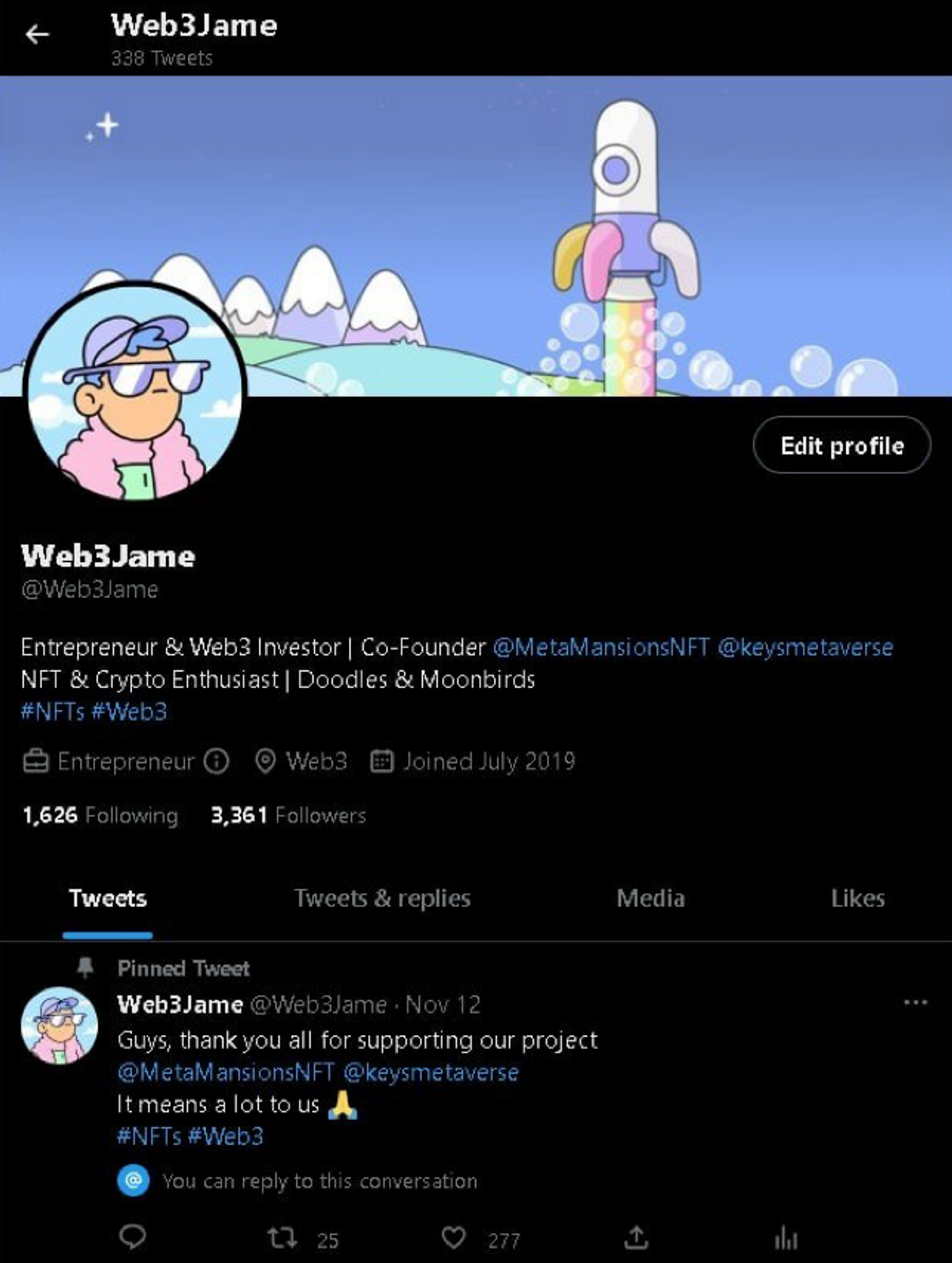952x1263 pixels.
Task: Open the @MetaMansionsNFT link in the bio
Action: tap(601, 647)
